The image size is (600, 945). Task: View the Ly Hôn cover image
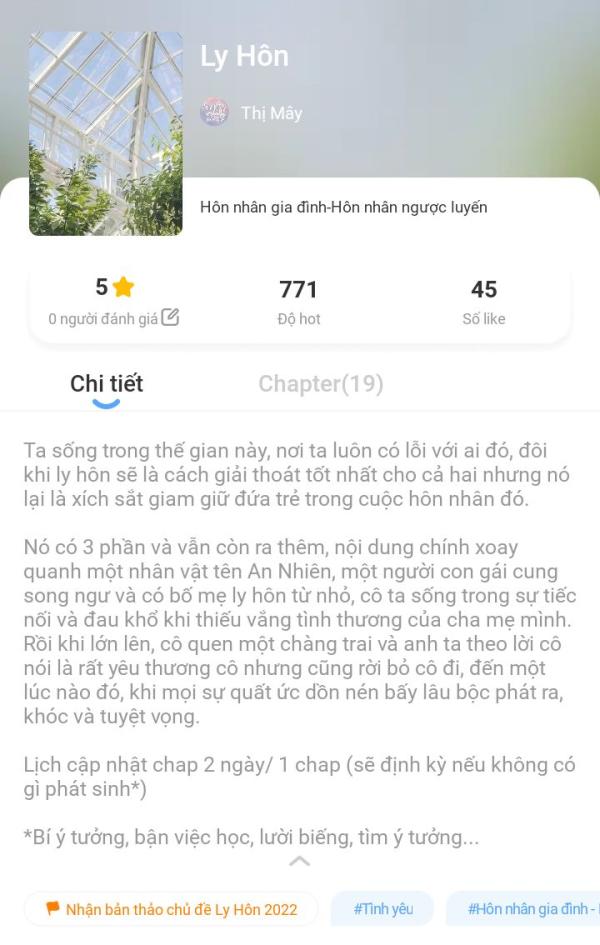click(x=106, y=134)
